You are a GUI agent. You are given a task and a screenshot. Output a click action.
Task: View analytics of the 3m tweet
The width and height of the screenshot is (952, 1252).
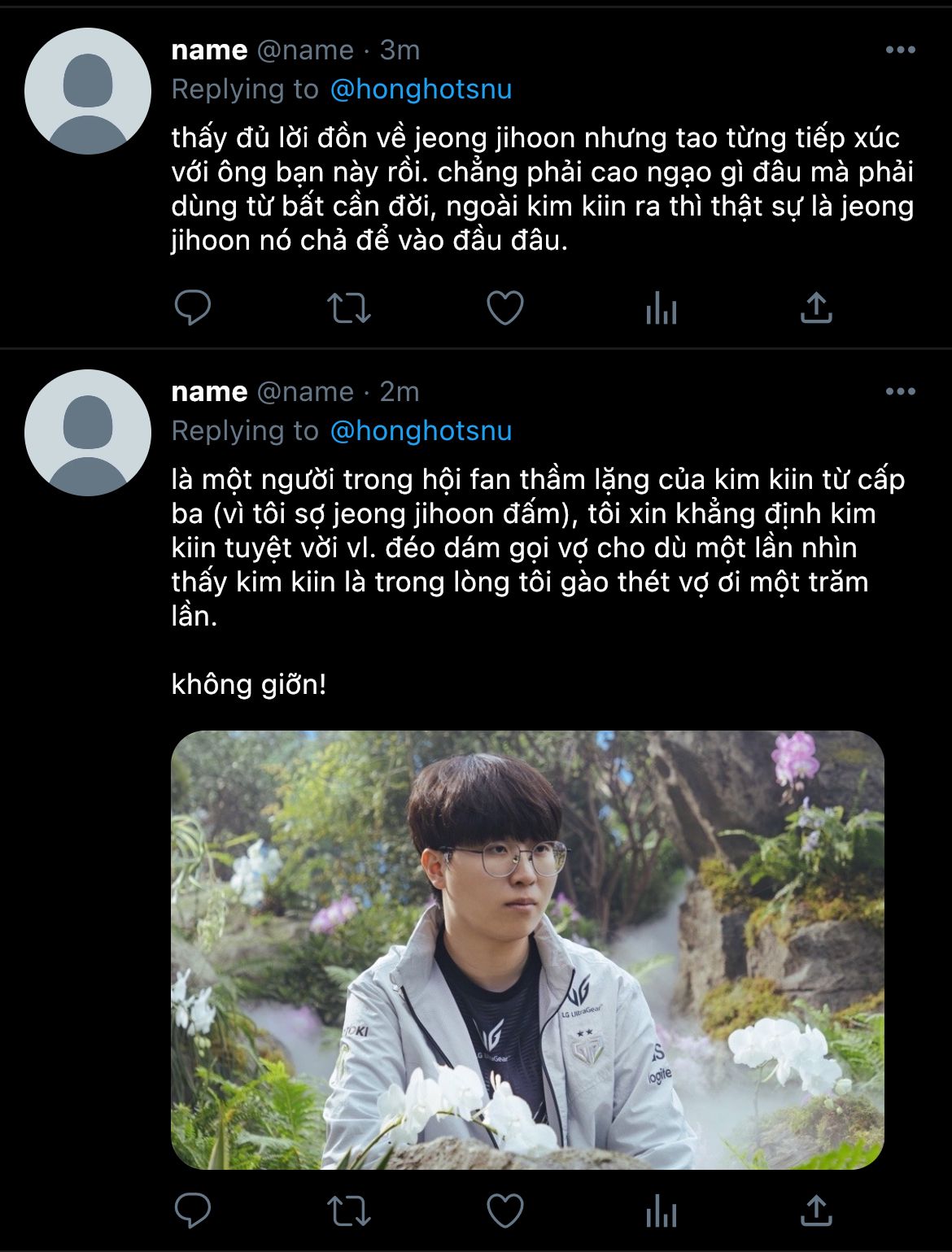coord(661,308)
